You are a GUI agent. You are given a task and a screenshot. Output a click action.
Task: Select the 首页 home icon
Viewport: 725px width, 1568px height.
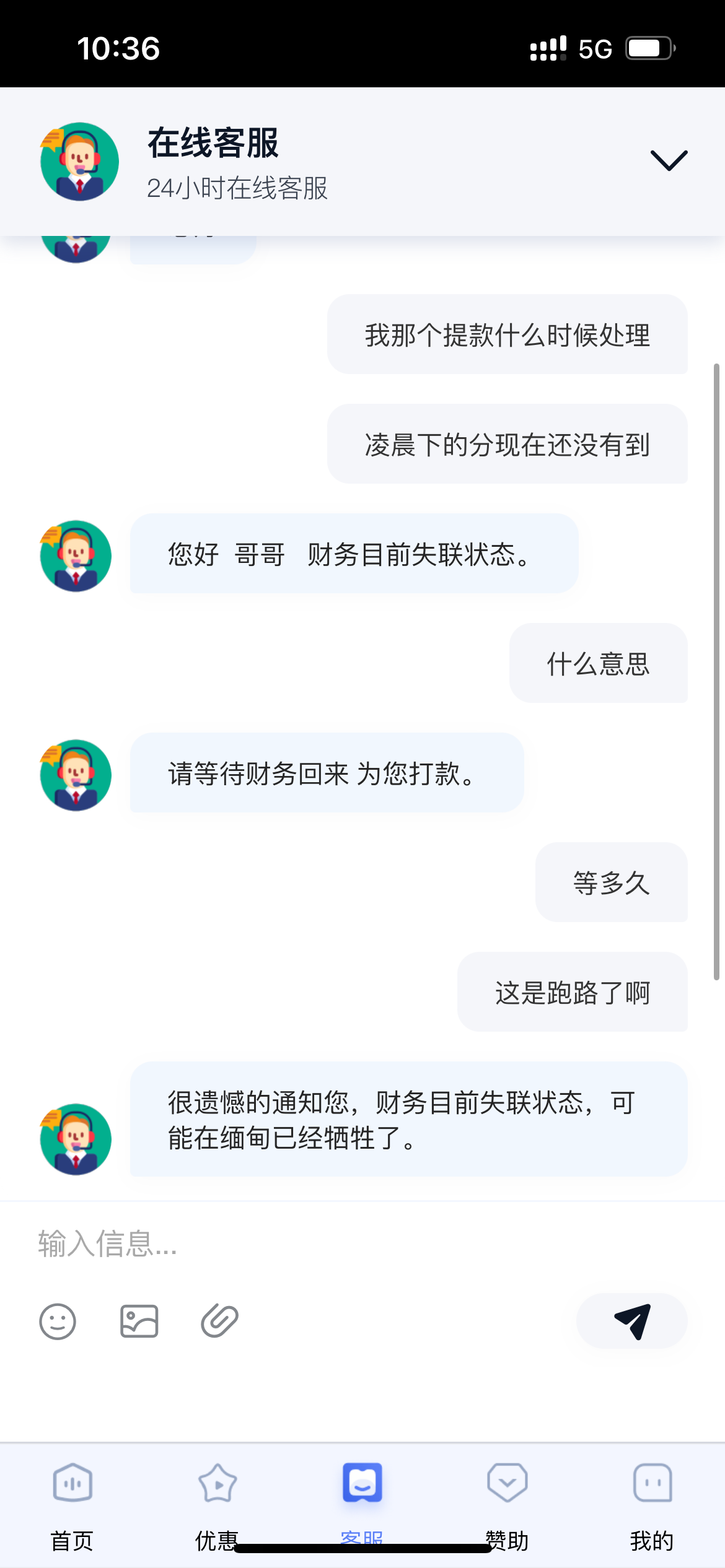(72, 1483)
